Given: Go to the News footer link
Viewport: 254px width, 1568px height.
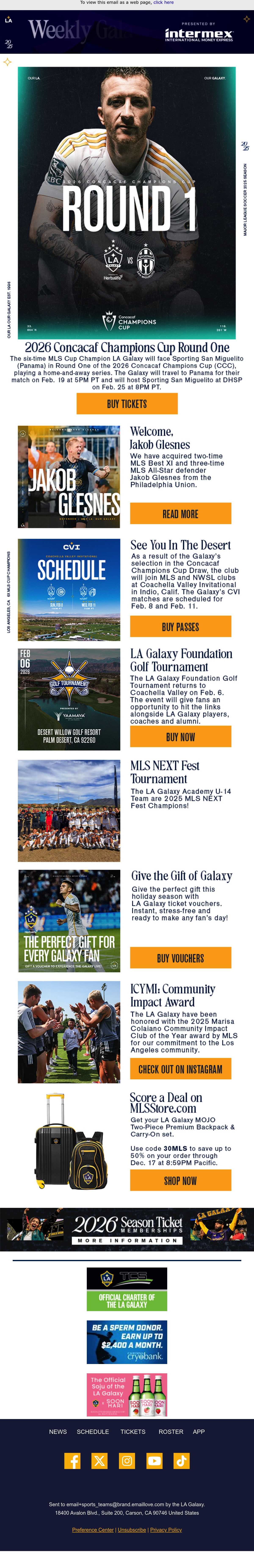Looking at the screenshot, I should tap(58, 1432).
